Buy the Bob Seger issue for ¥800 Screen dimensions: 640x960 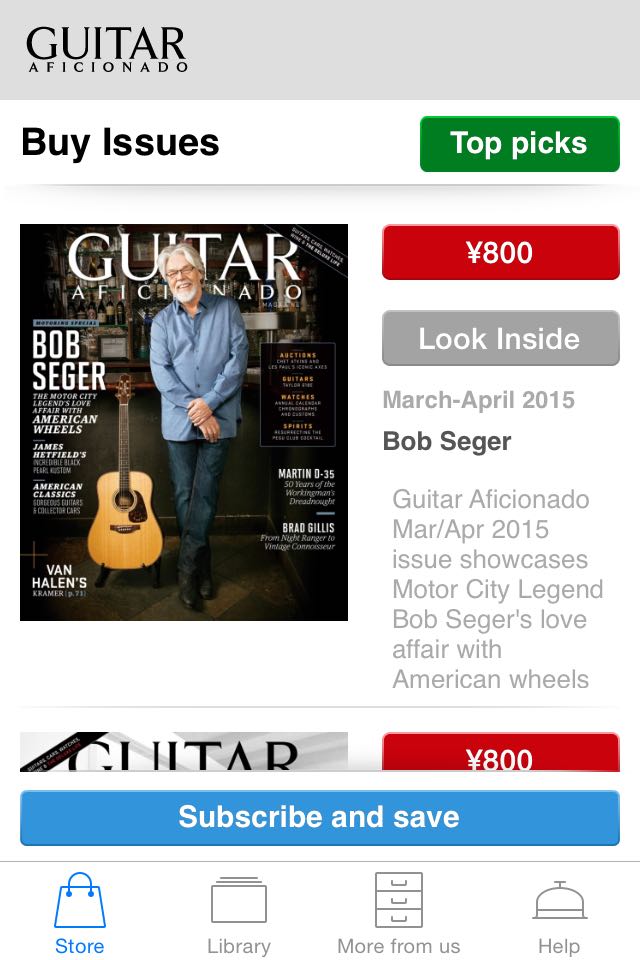pyautogui.click(x=500, y=252)
